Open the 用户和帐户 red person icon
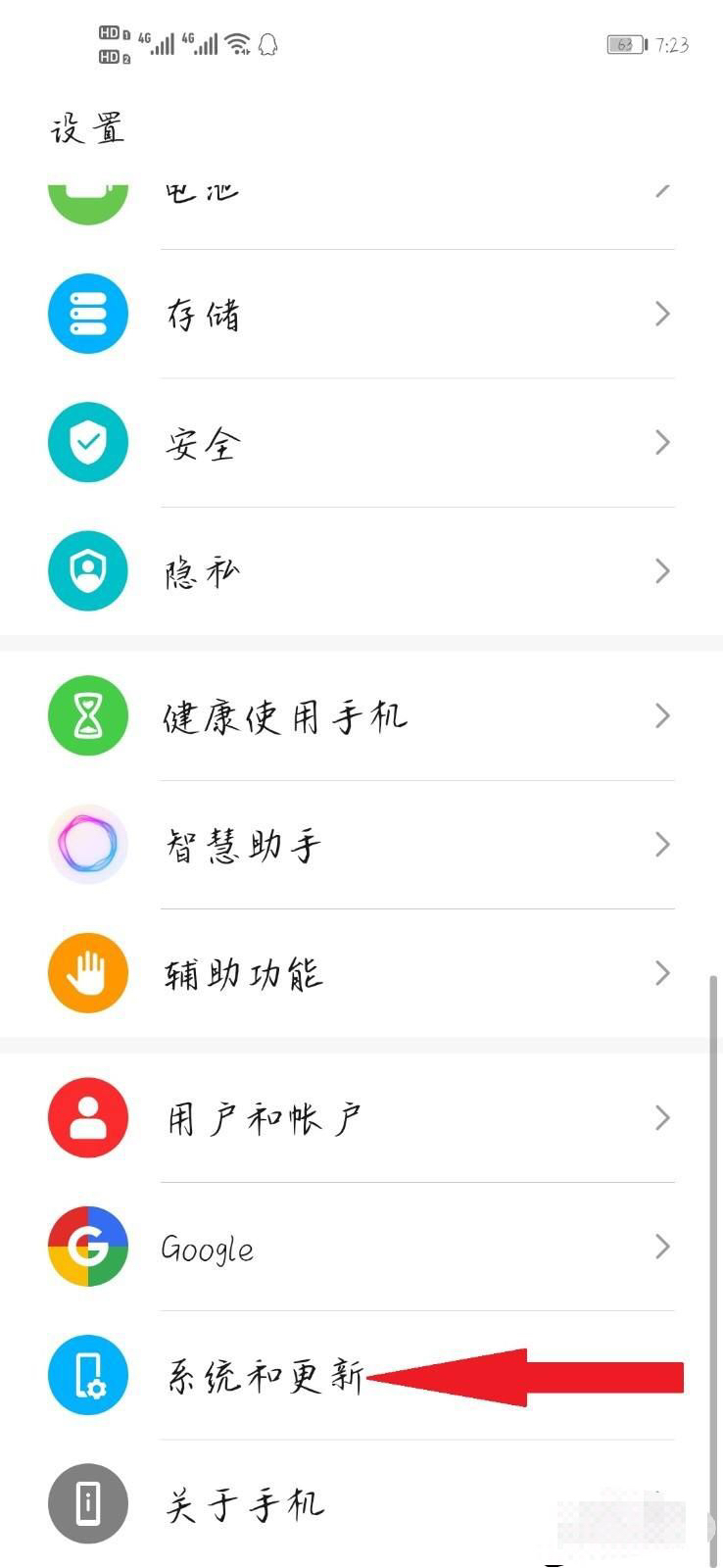 click(88, 1117)
